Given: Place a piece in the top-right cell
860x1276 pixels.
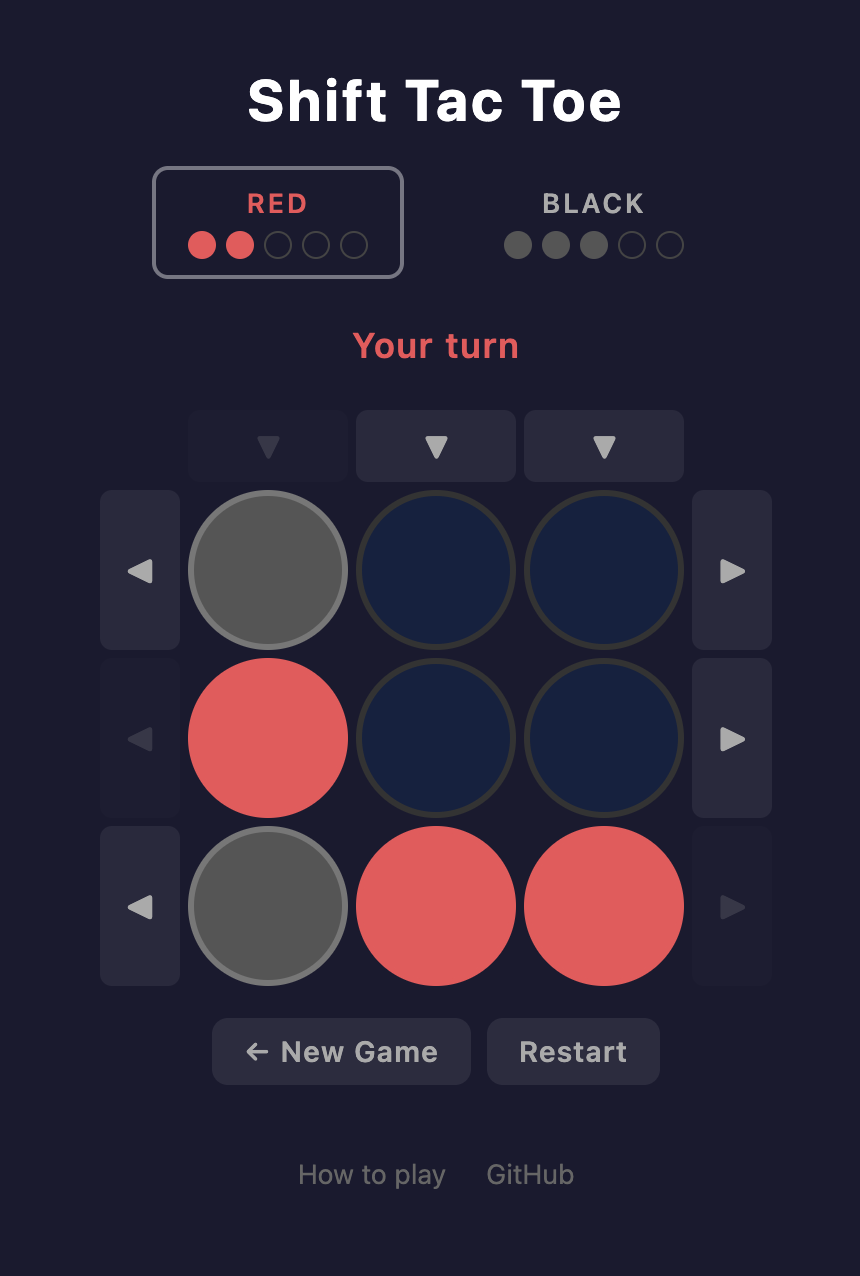Looking at the screenshot, I should point(604,570).
